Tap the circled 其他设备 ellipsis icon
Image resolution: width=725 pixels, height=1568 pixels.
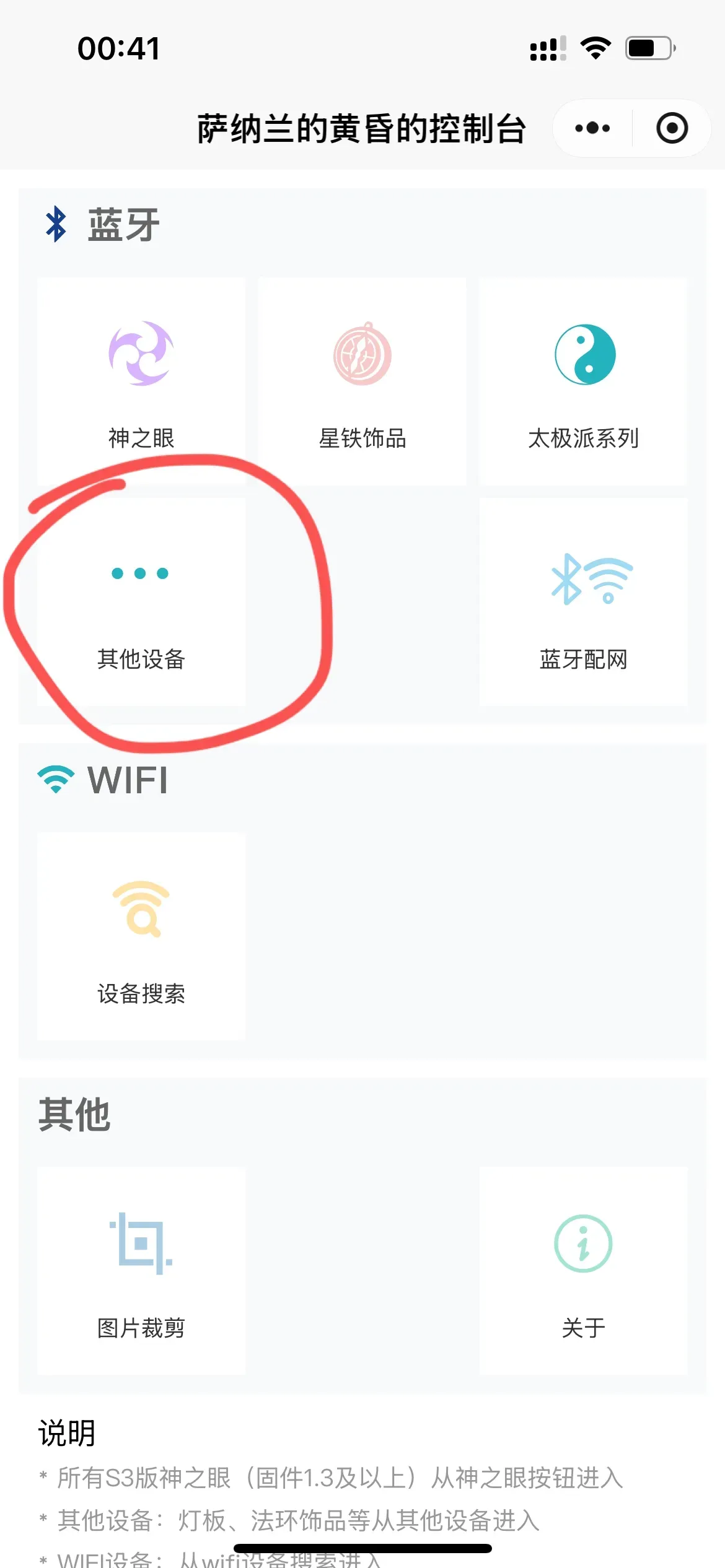[x=141, y=574]
